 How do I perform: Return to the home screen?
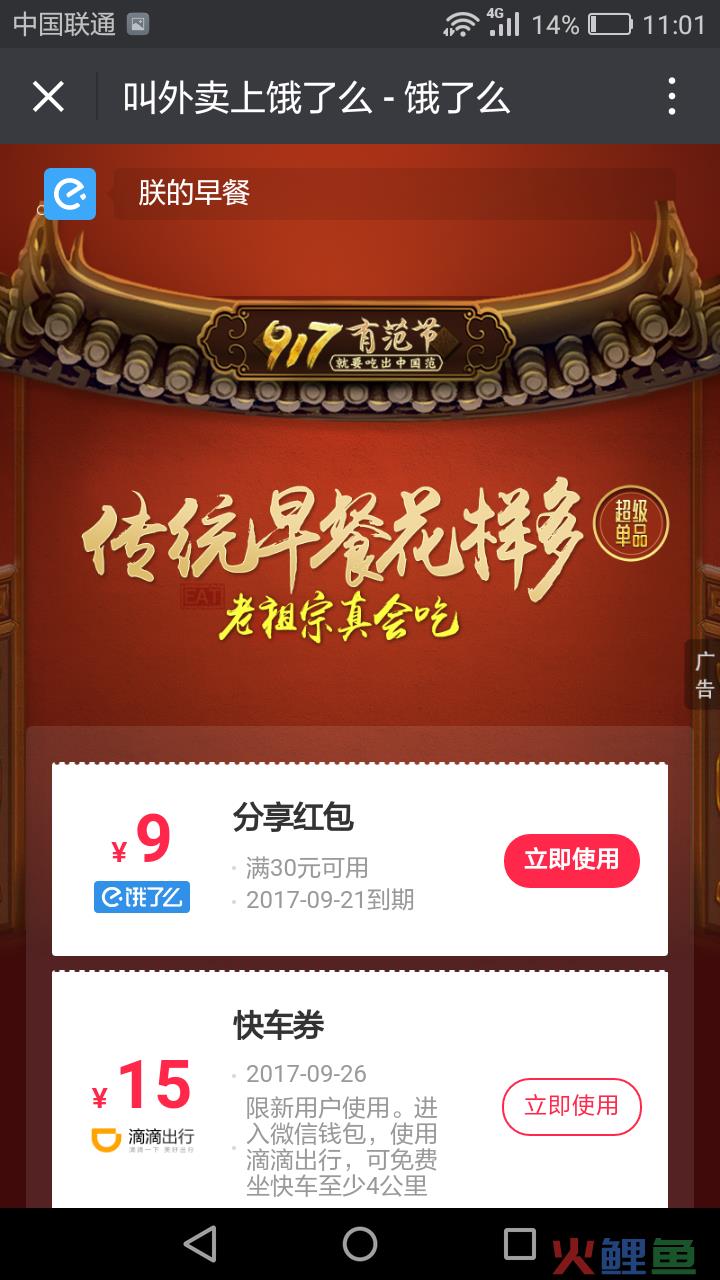360,1244
